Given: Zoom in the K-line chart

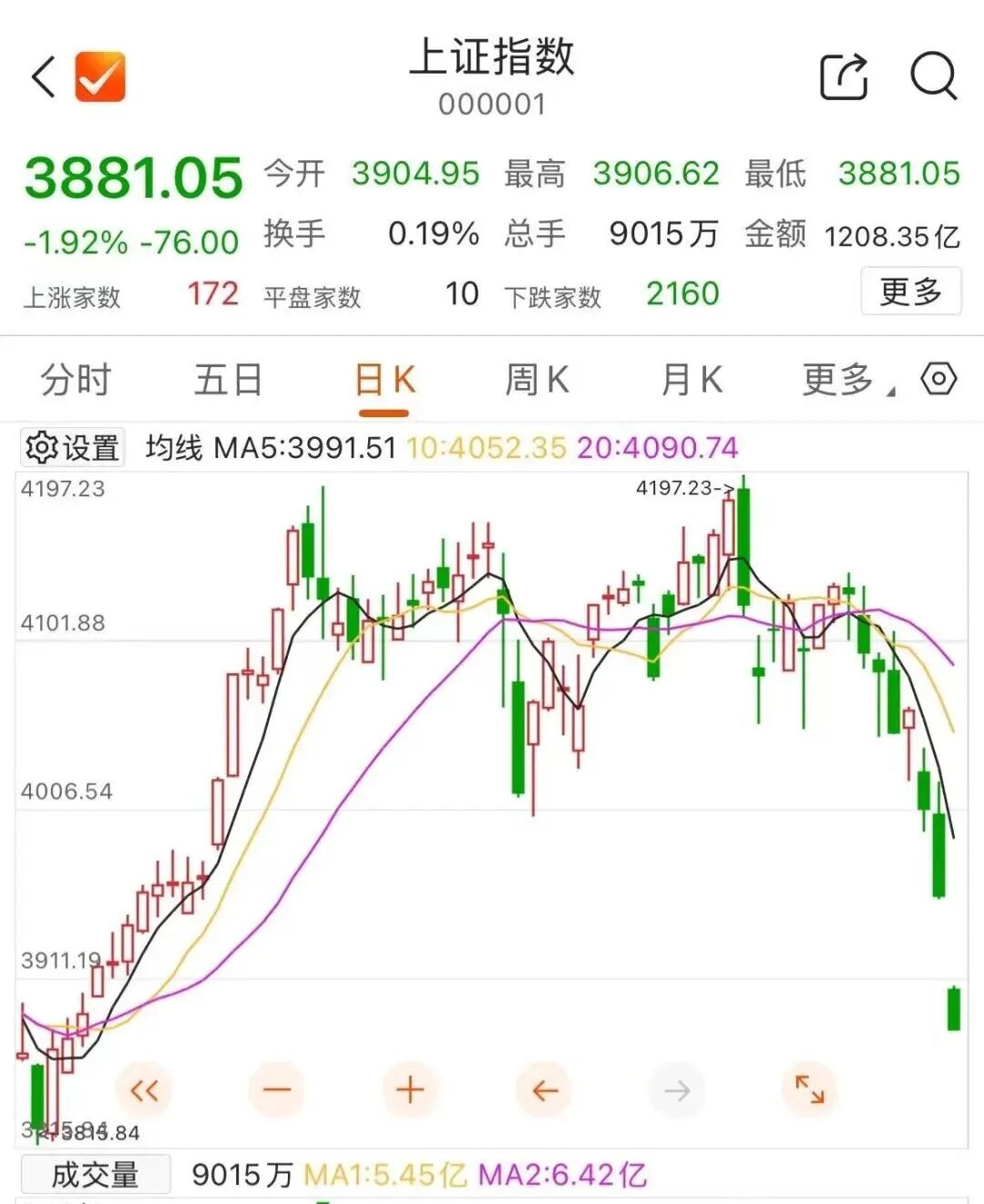Looking at the screenshot, I should click(410, 1090).
